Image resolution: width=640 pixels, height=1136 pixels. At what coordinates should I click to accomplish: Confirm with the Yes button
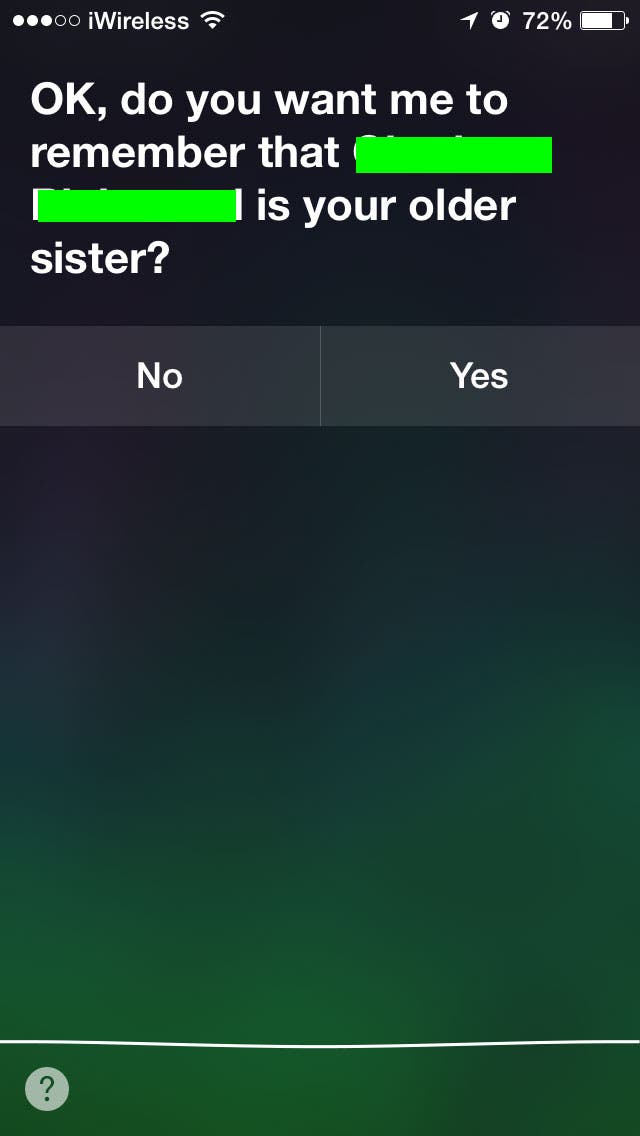click(x=480, y=375)
